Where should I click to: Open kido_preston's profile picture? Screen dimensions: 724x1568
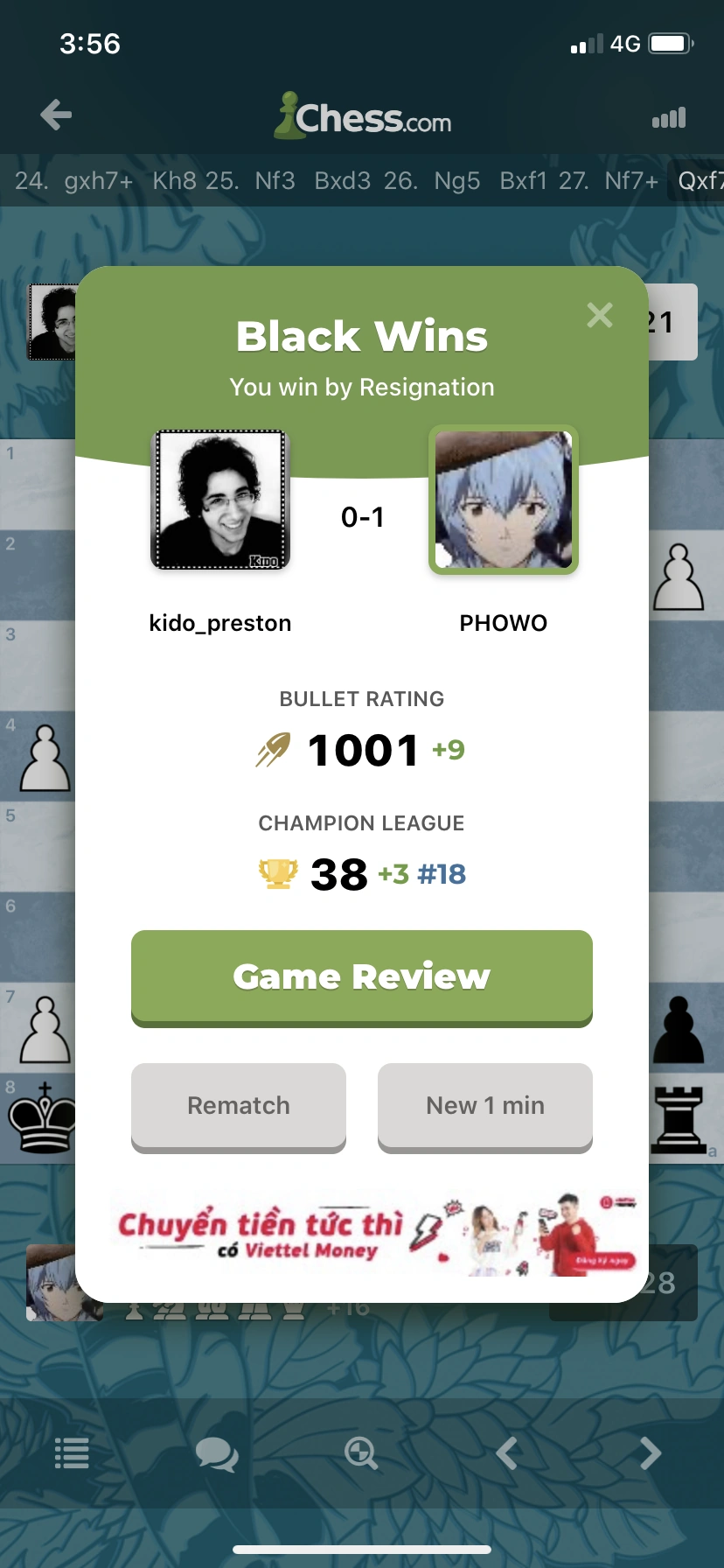click(x=219, y=499)
